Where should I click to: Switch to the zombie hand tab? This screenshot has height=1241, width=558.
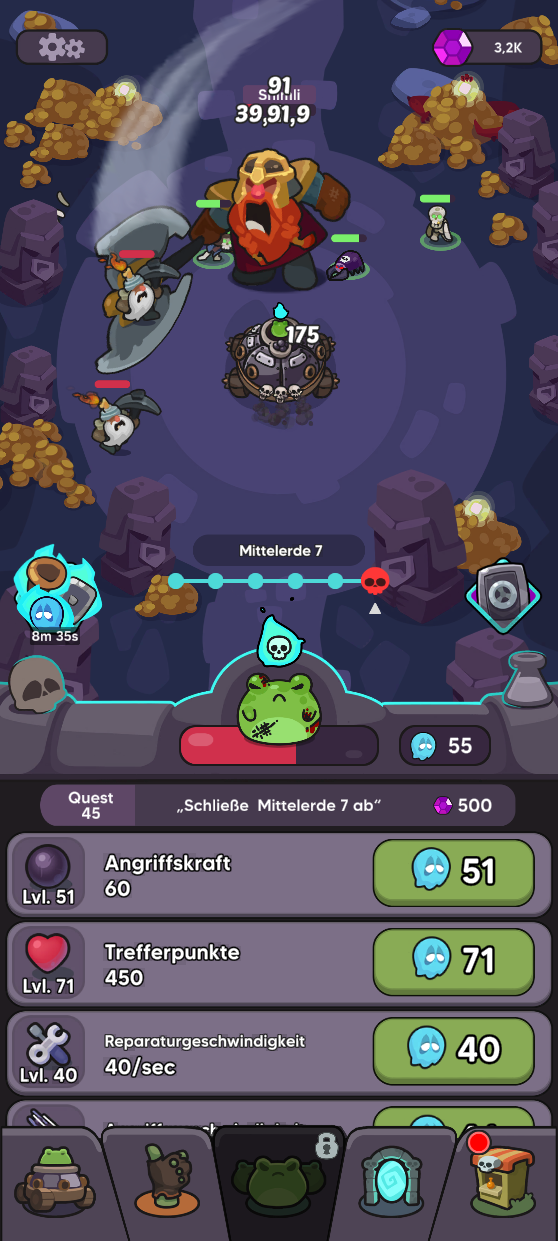[x=165, y=1180]
